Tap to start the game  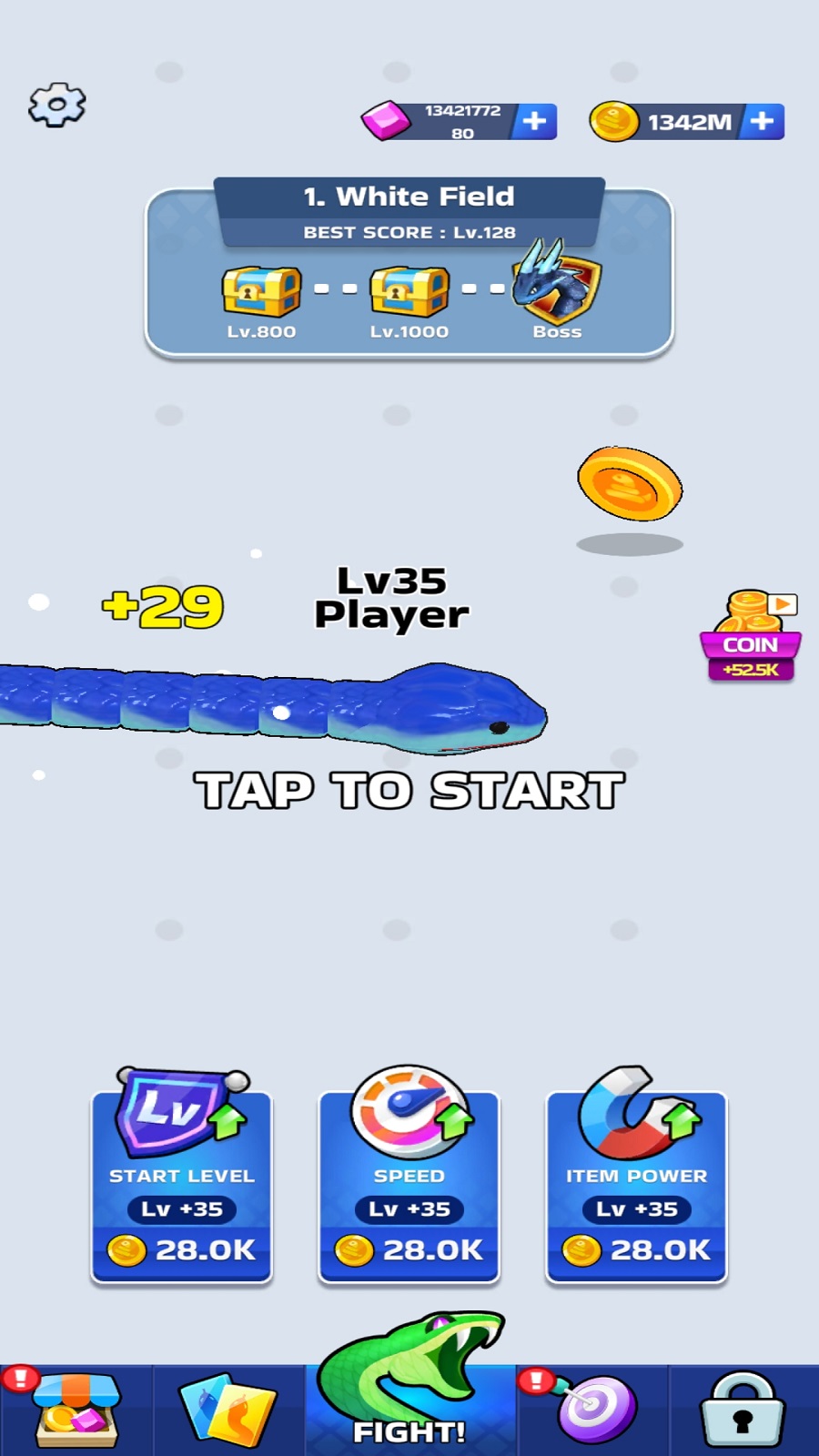[x=409, y=790]
